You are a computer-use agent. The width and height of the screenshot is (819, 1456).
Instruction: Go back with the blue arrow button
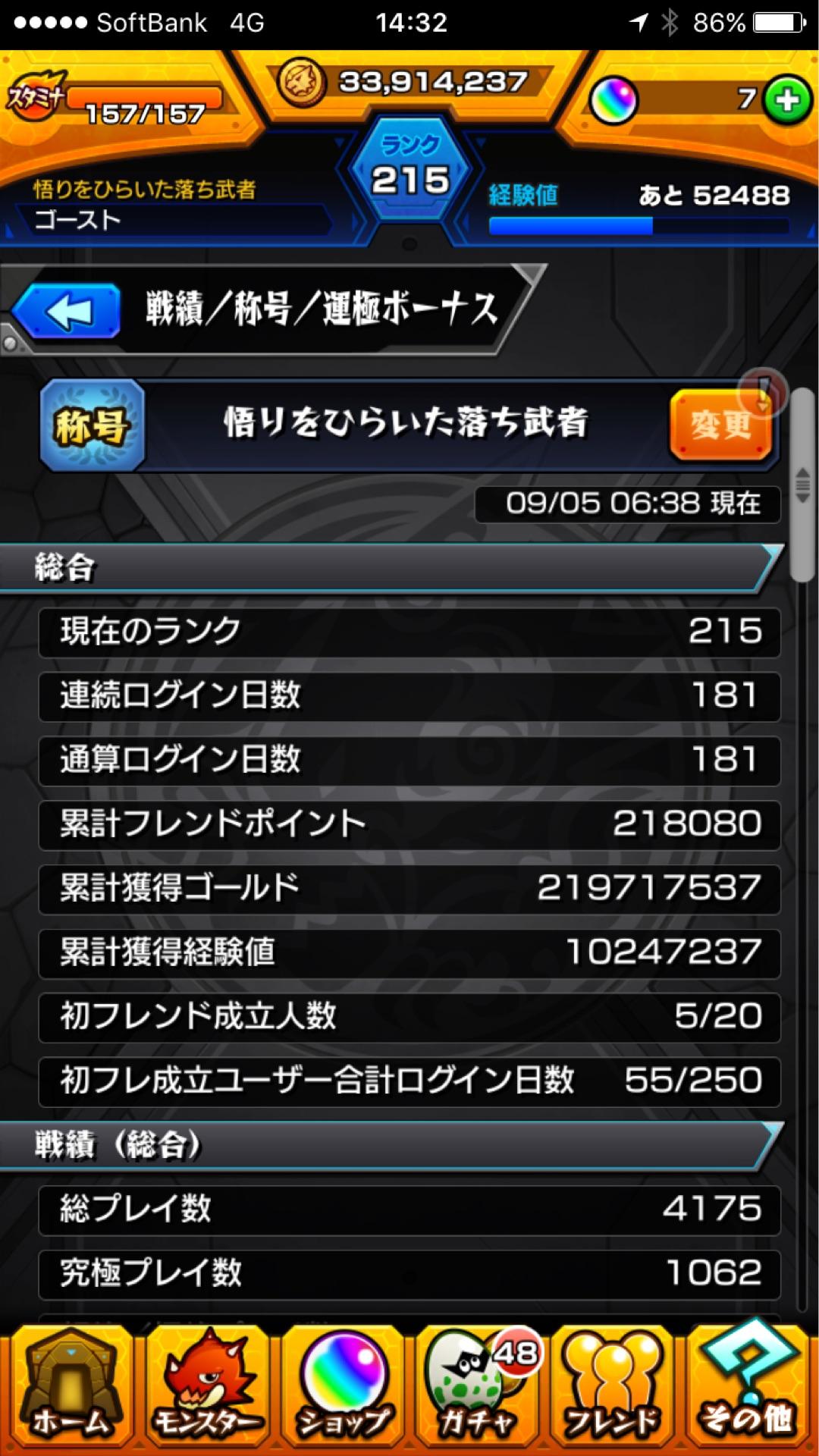click(67, 310)
